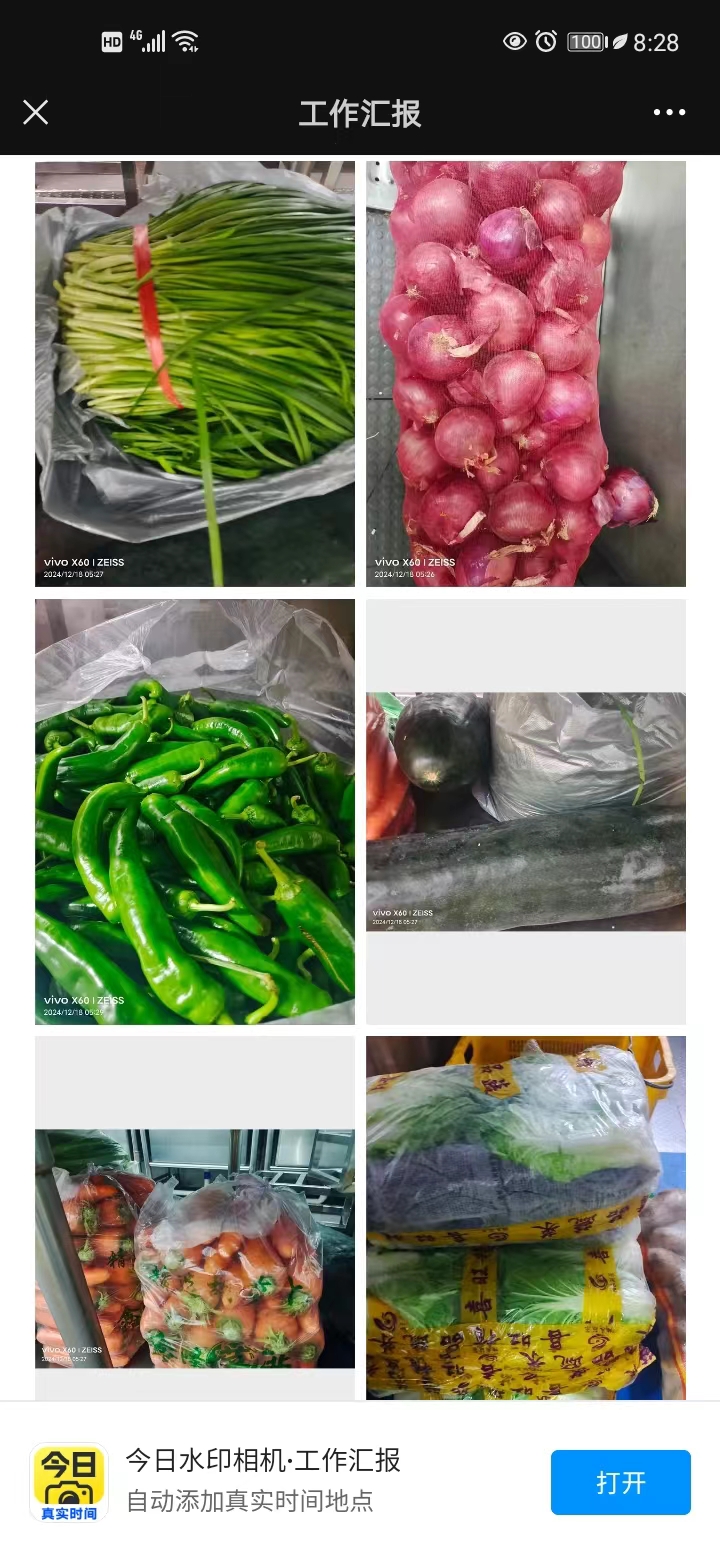Open the green peppers photo

click(x=195, y=811)
